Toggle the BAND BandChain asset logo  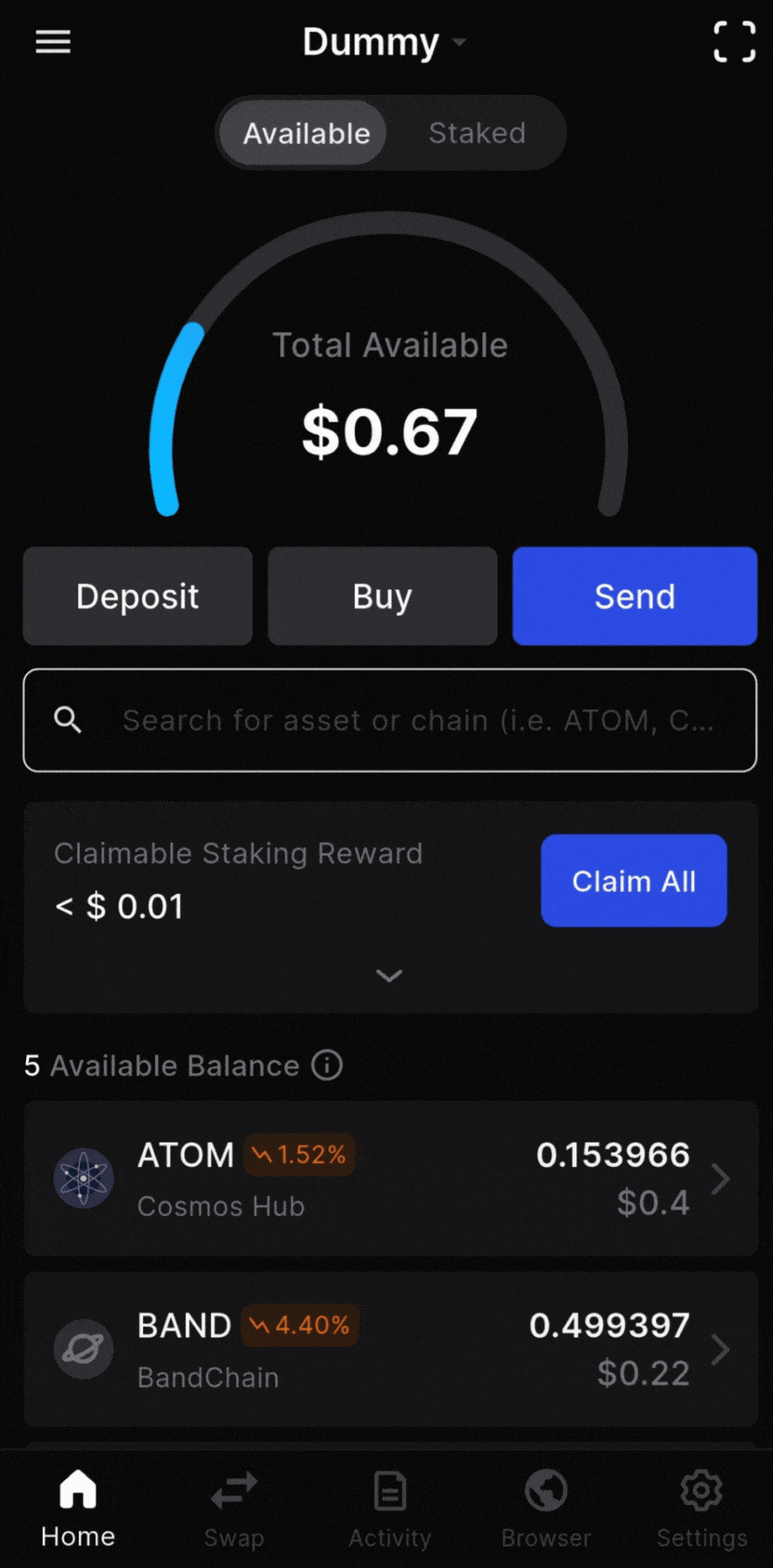(x=83, y=1350)
